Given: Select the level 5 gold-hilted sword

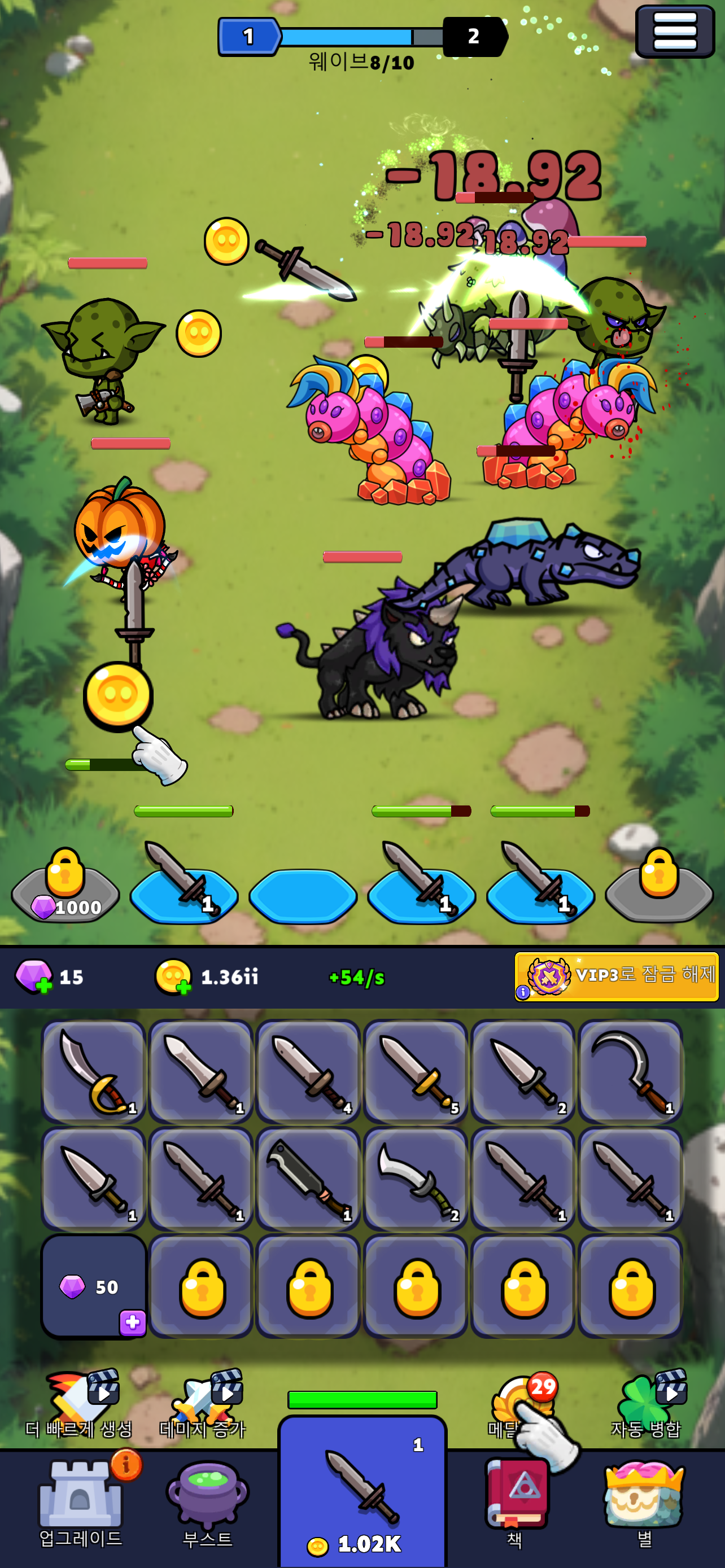Looking at the screenshot, I should tap(416, 1071).
